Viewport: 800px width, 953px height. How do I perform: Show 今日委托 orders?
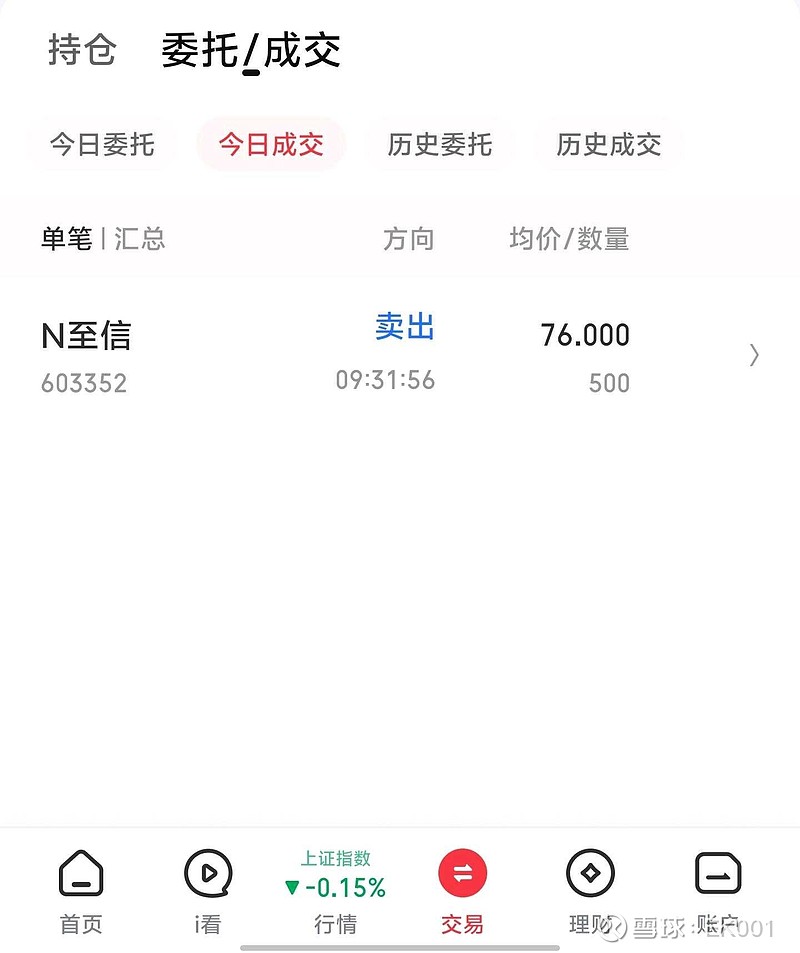(102, 144)
